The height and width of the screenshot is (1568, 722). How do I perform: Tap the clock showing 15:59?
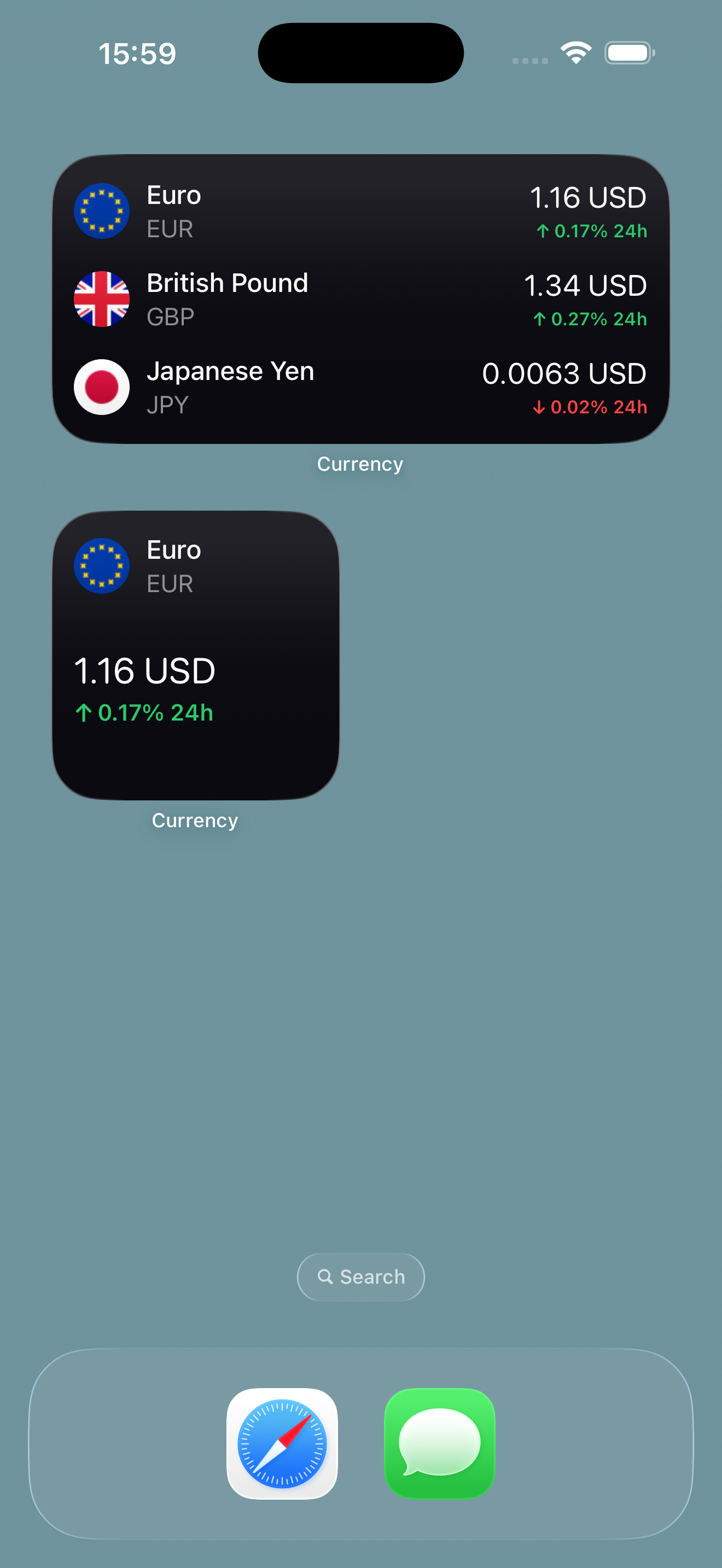[138, 53]
